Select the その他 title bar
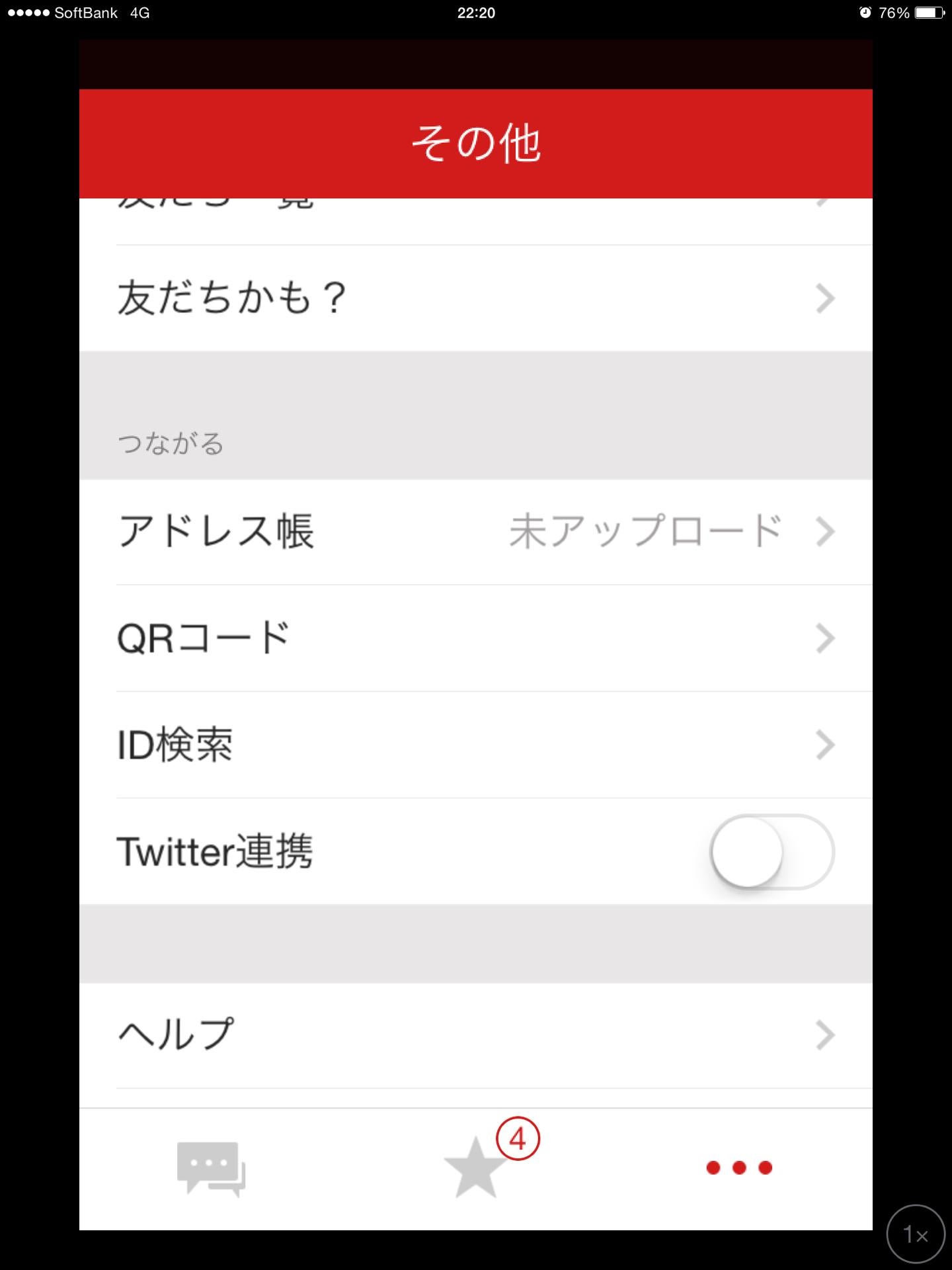 coord(476,142)
